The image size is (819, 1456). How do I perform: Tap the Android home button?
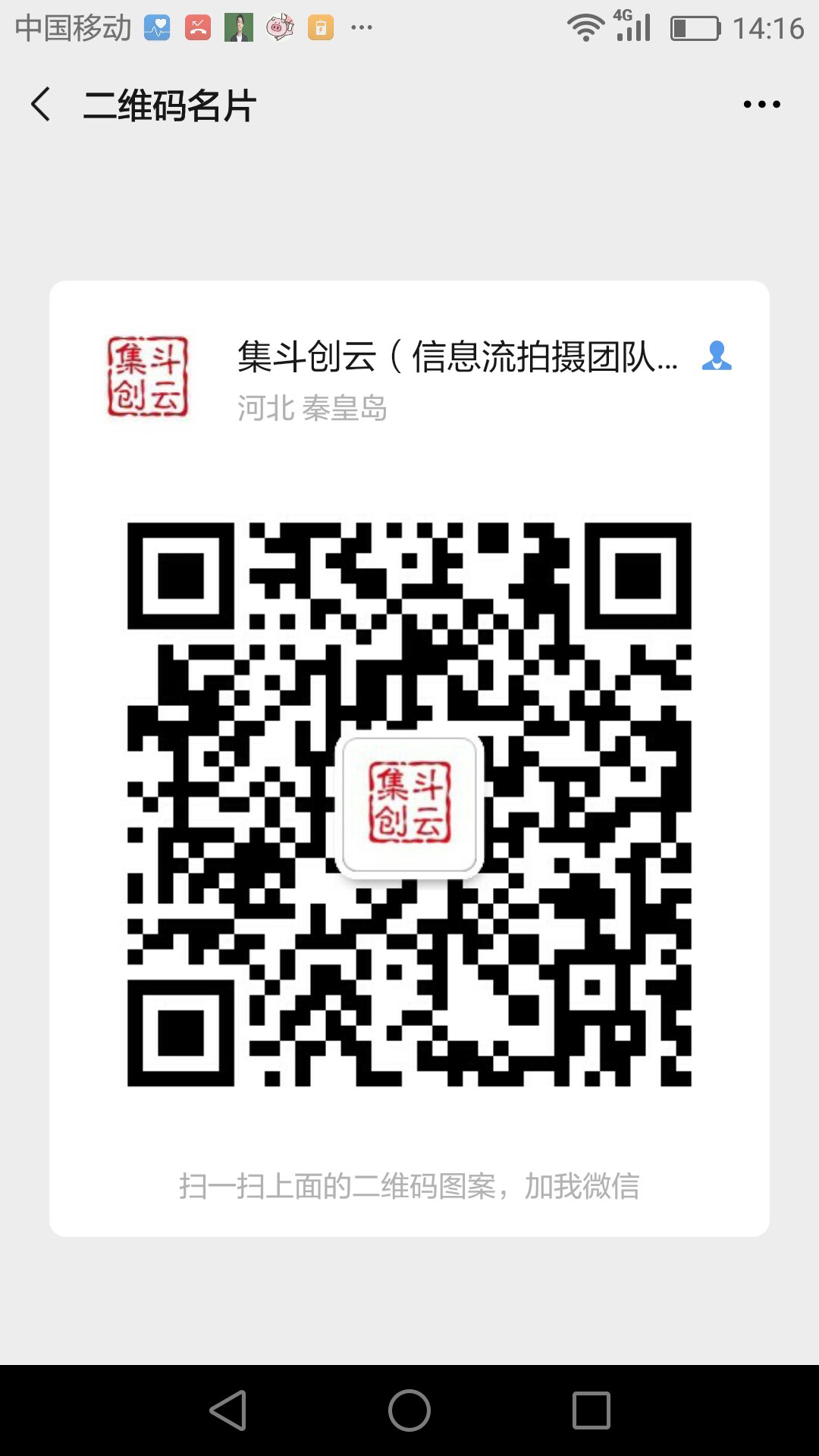click(409, 1410)
